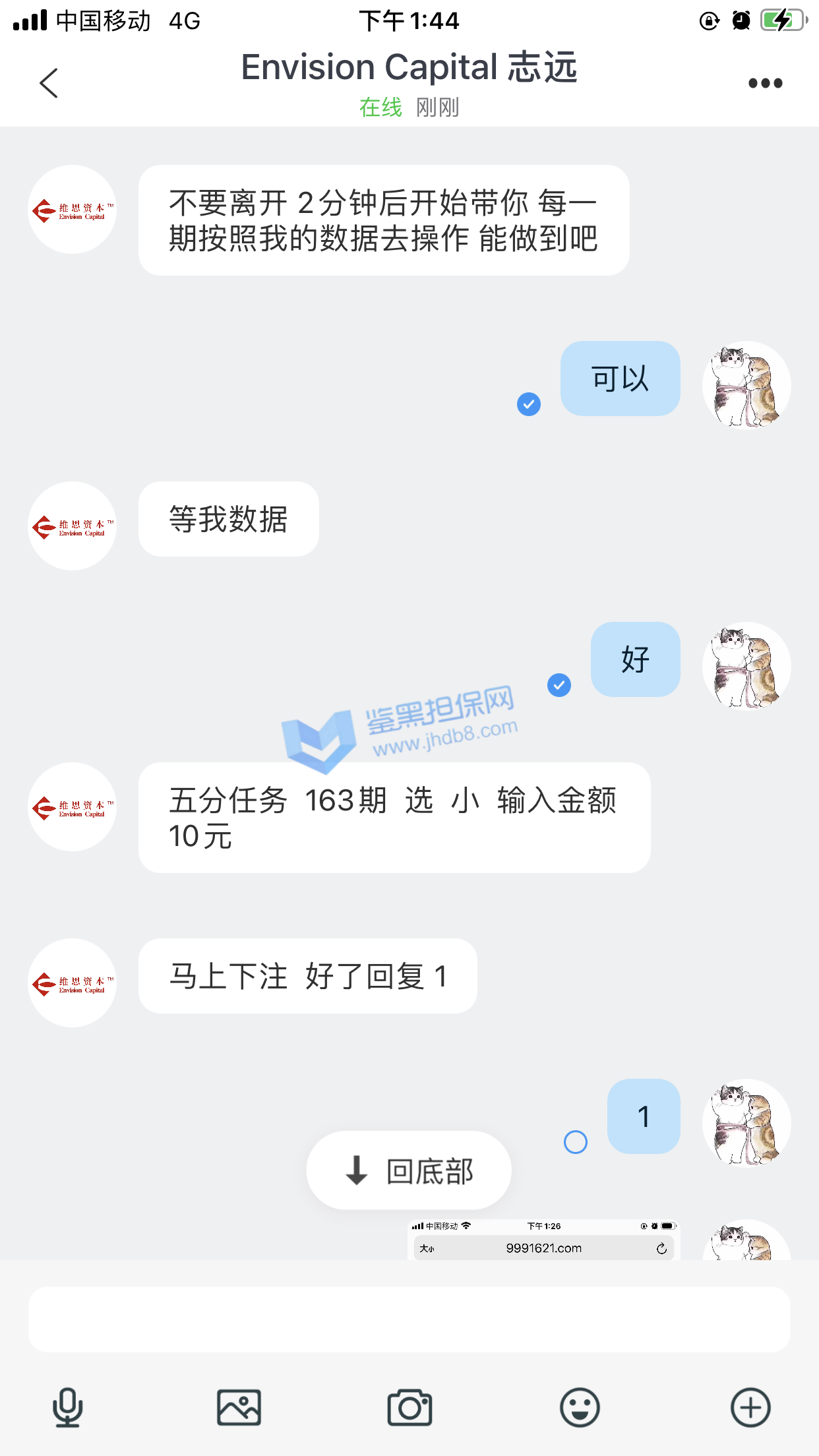
Task: View Envision Capital avatar beside 等我数据
Action: 73,526
